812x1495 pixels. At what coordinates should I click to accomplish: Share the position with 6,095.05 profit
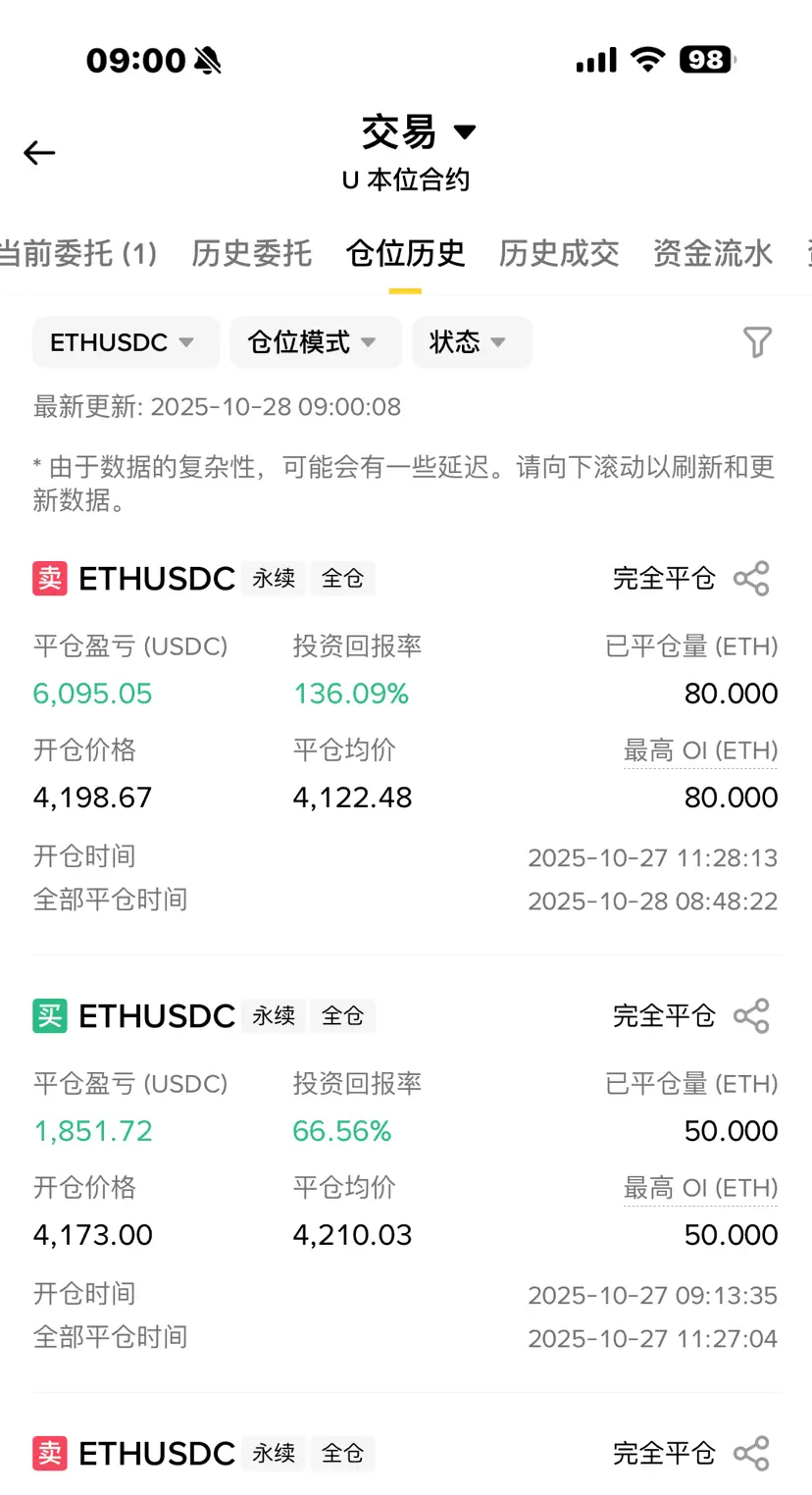click(751, 579)
